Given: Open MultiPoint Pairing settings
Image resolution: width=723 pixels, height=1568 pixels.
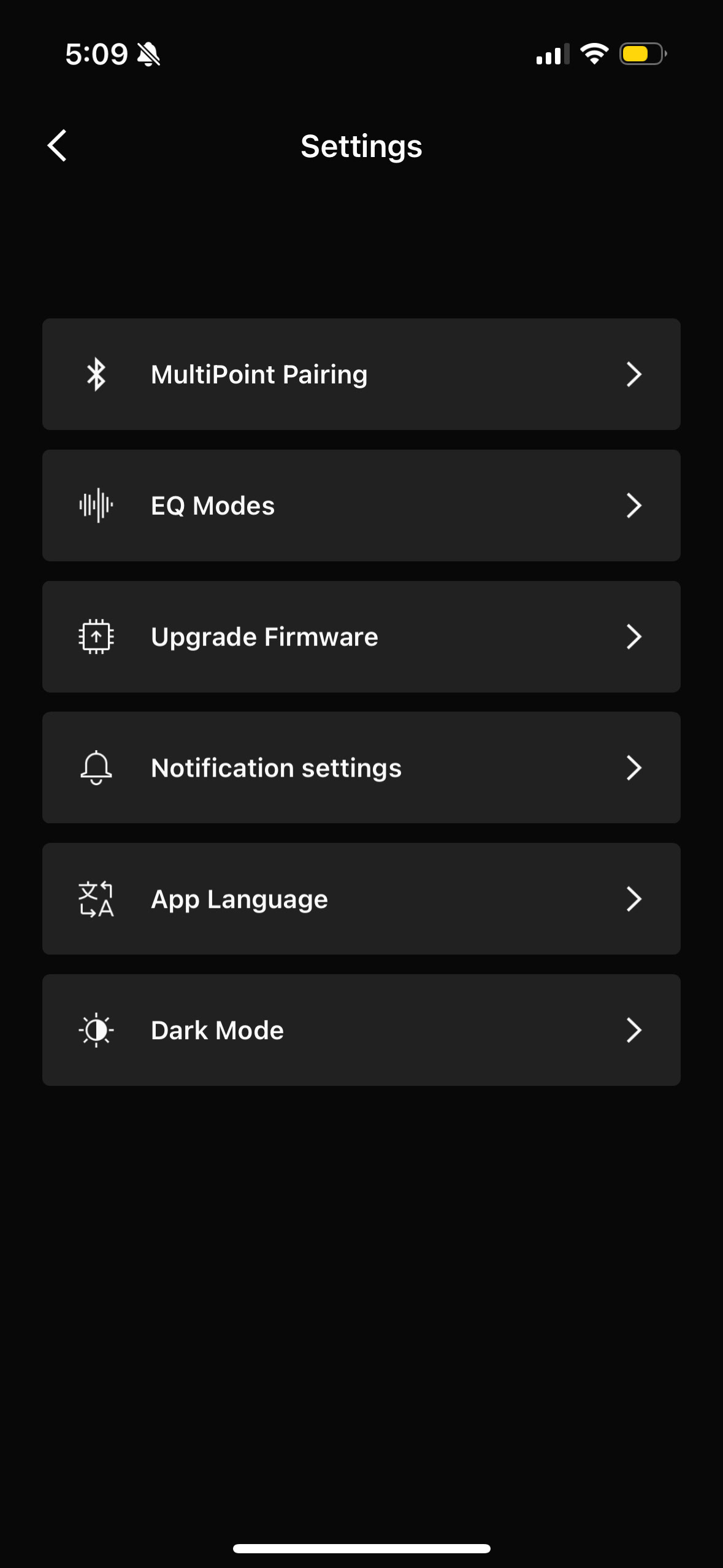Looking at the screenshot, I should (361, 374).
